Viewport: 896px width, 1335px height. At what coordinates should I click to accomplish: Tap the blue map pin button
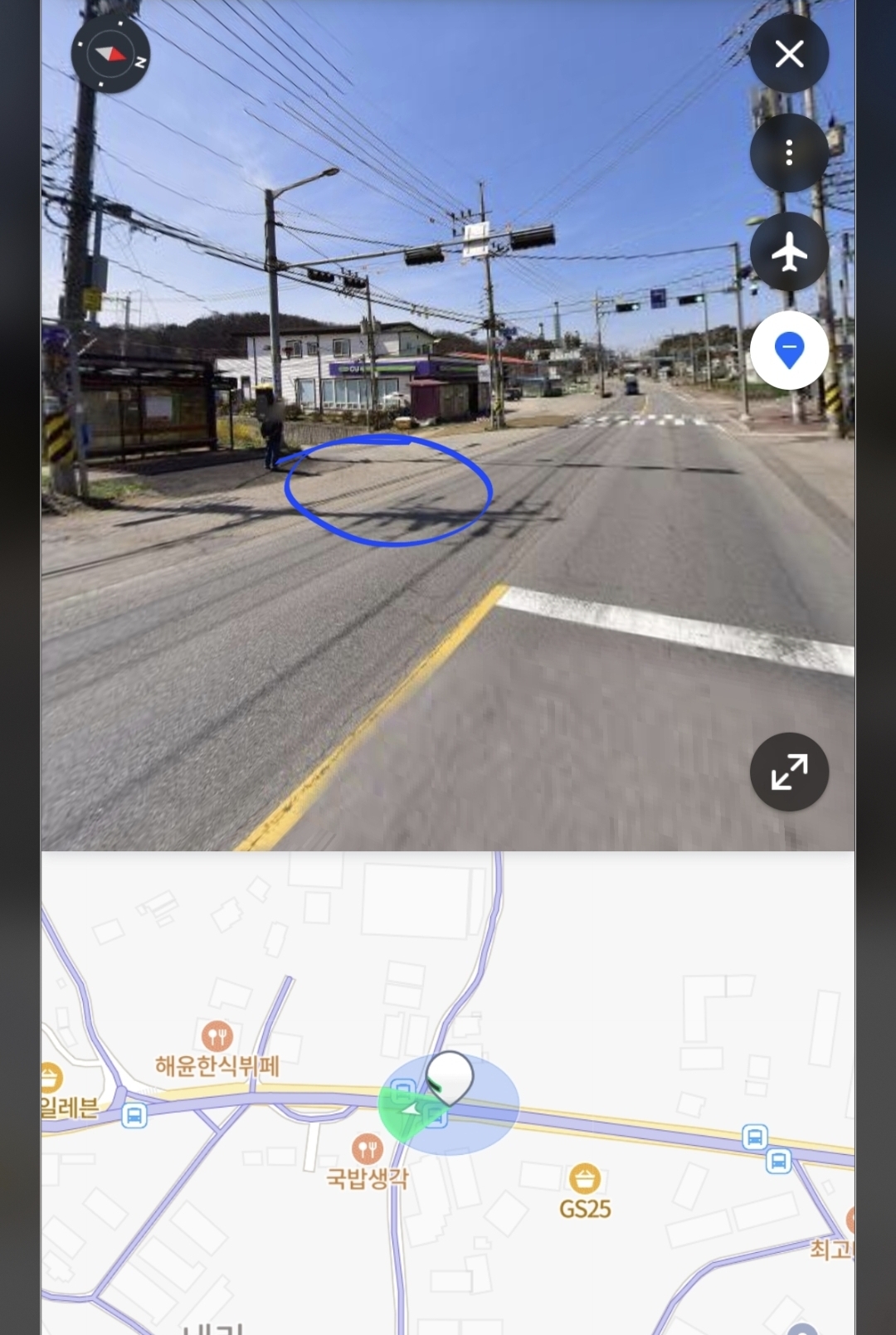click(x=789, y=350)
